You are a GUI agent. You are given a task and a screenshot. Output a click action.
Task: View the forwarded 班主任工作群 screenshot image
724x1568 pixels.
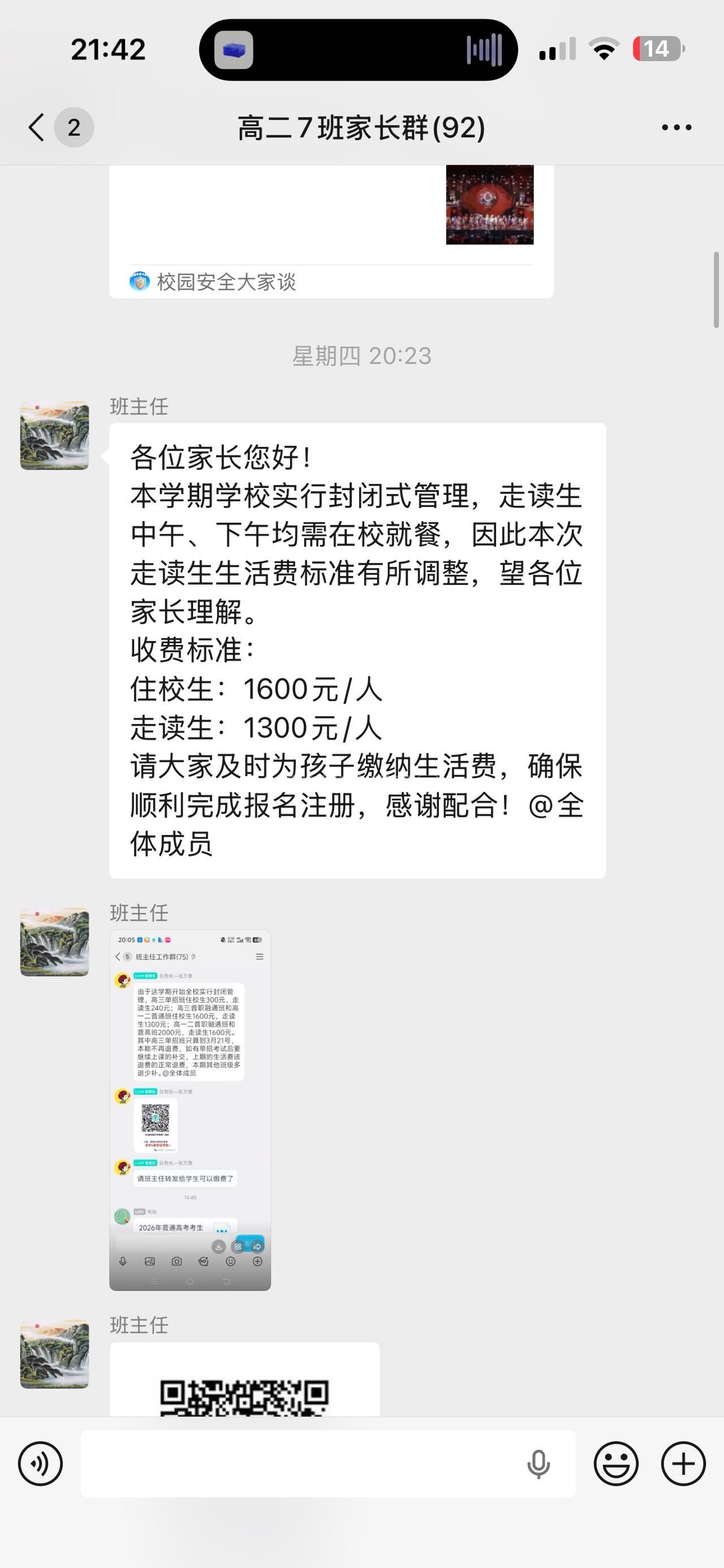pos(190,1110)
